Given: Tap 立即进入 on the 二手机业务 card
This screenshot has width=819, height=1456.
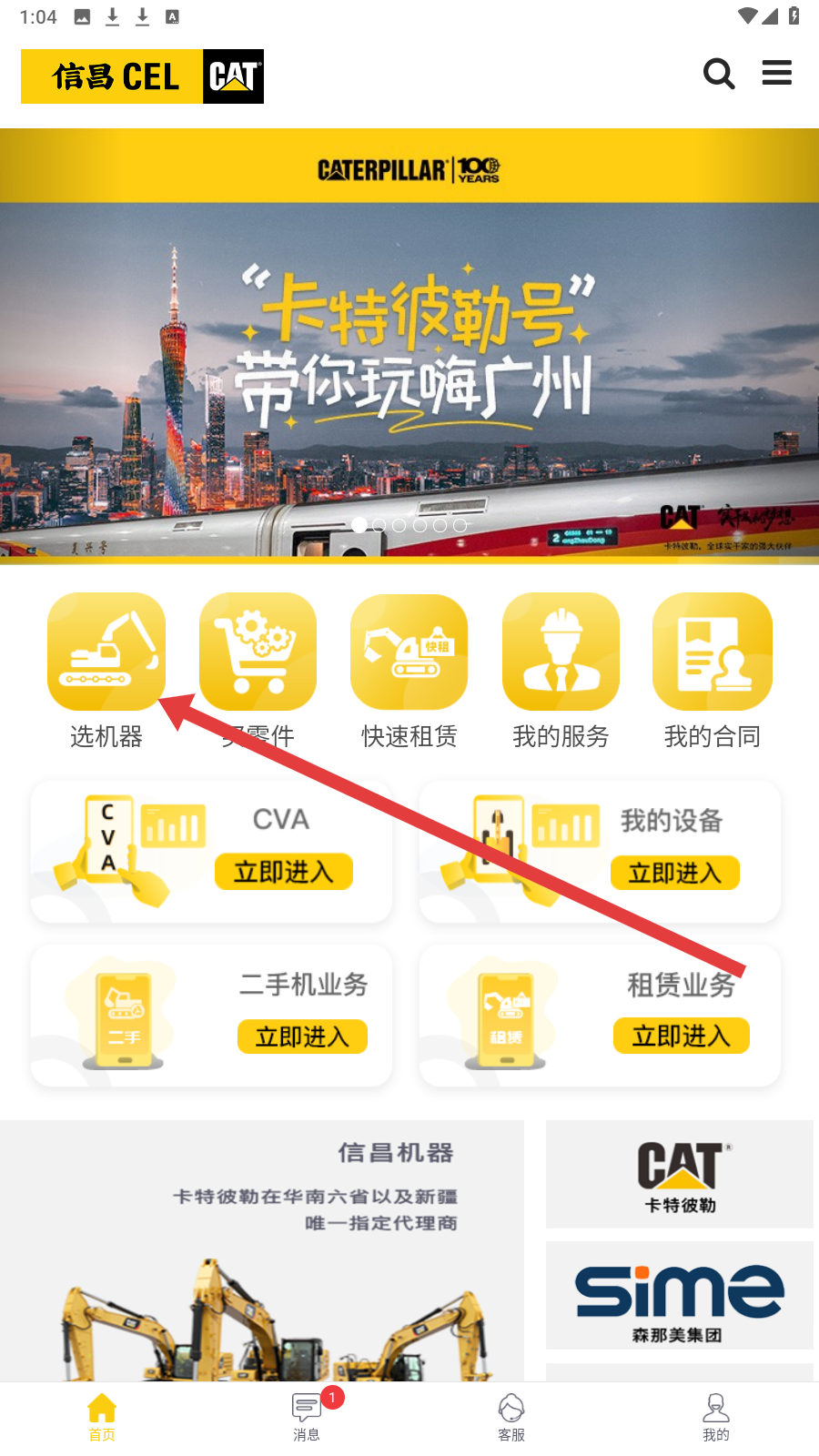Looking at the screenshot, I should click(302, 1036).
